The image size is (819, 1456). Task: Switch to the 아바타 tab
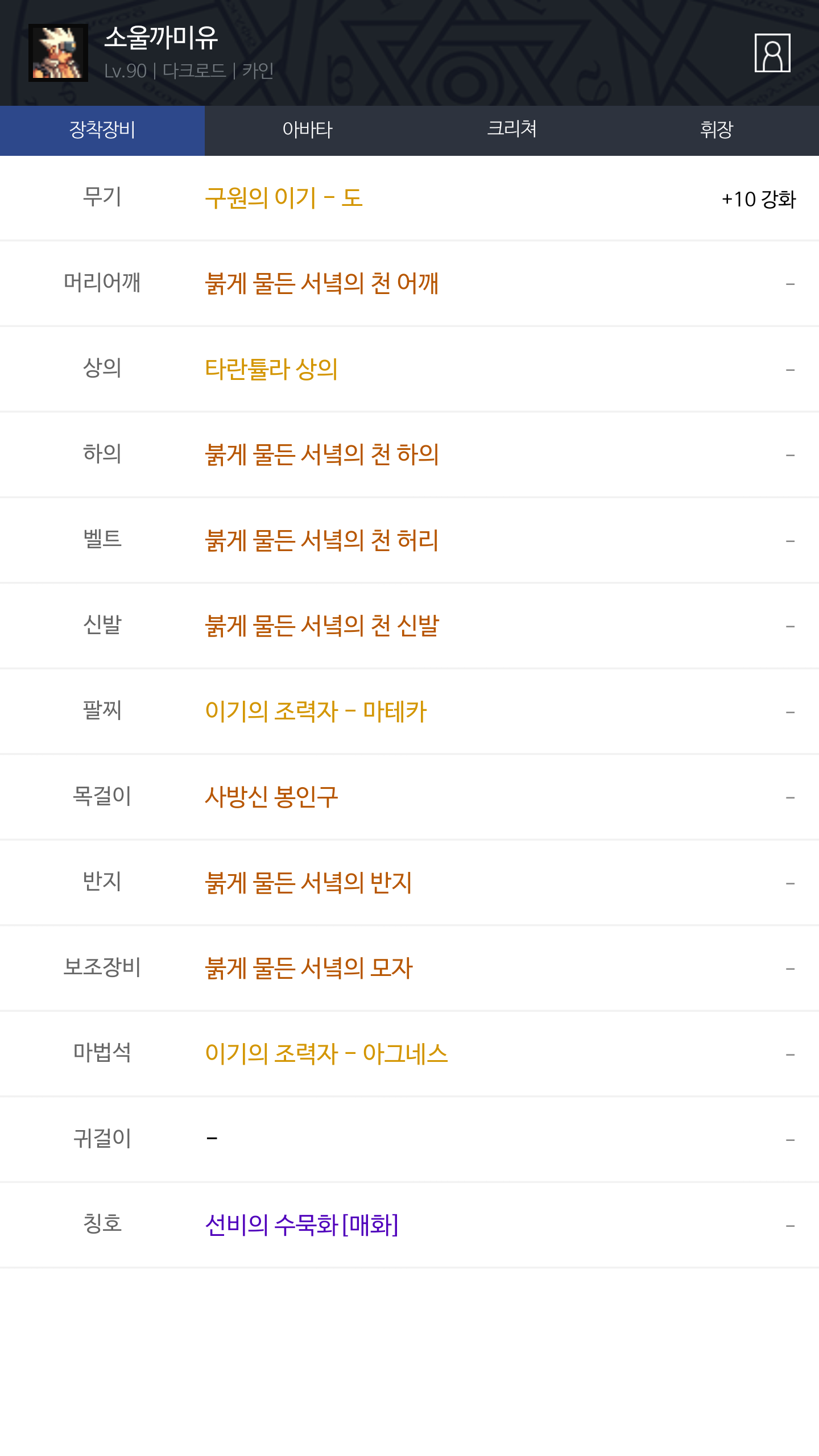[307, 130]
